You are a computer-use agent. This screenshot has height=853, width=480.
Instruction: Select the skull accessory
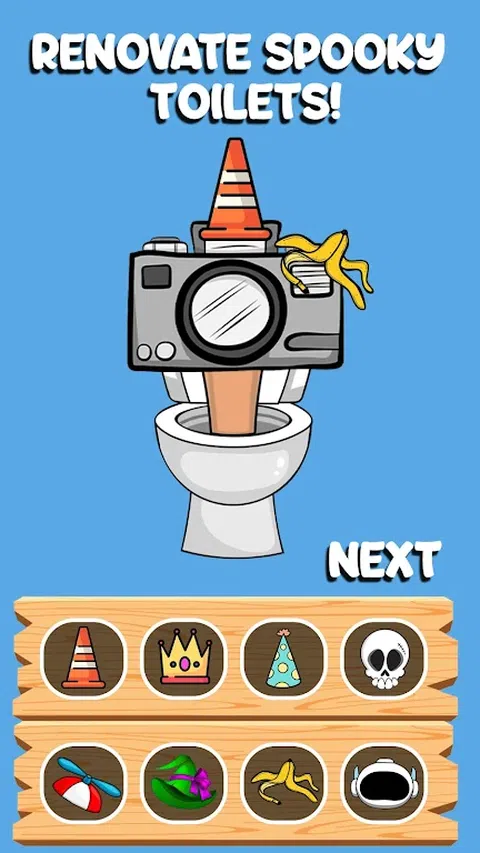[x=384, y=658]
